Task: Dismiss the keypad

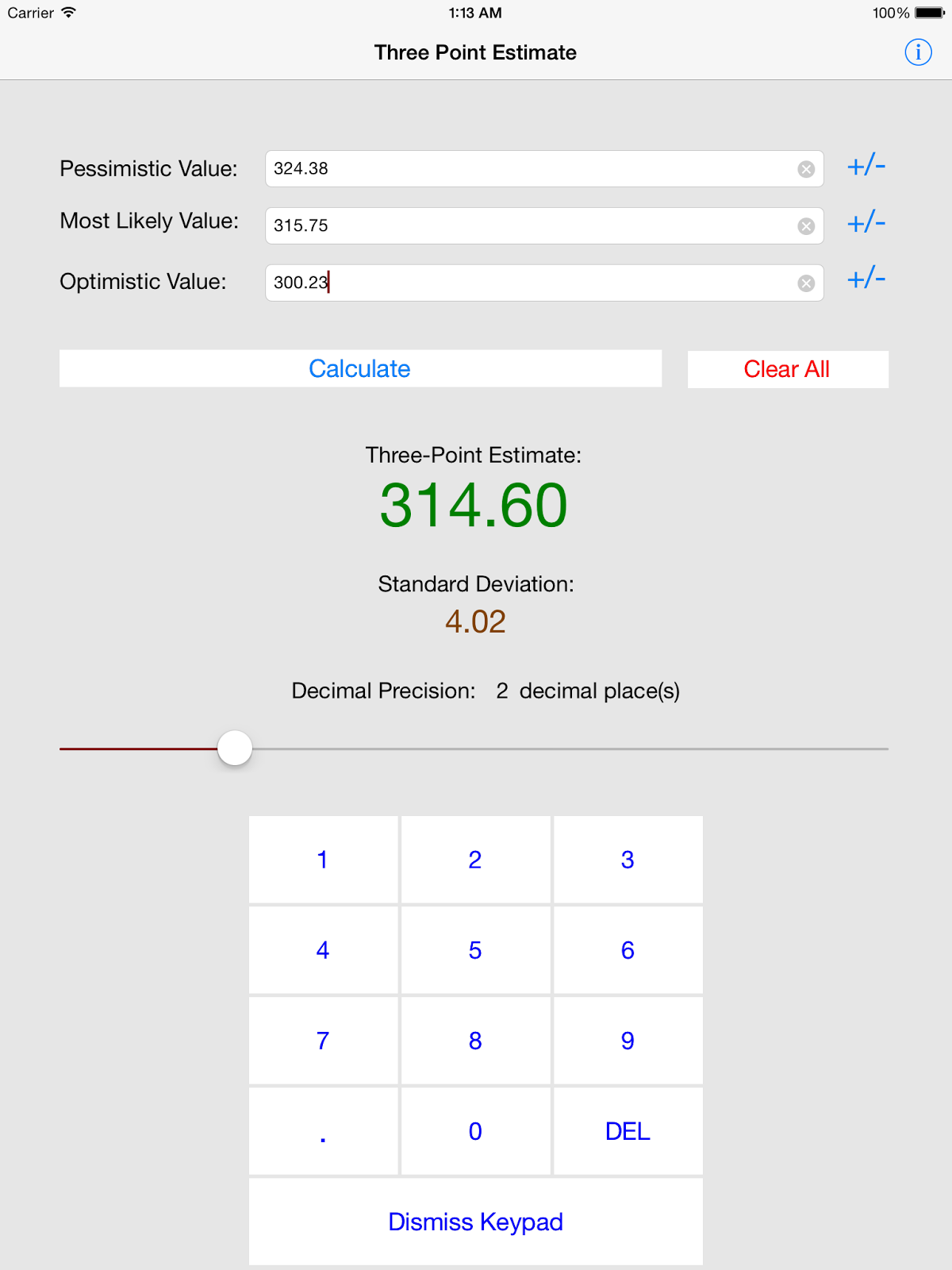Action: 475,1222
